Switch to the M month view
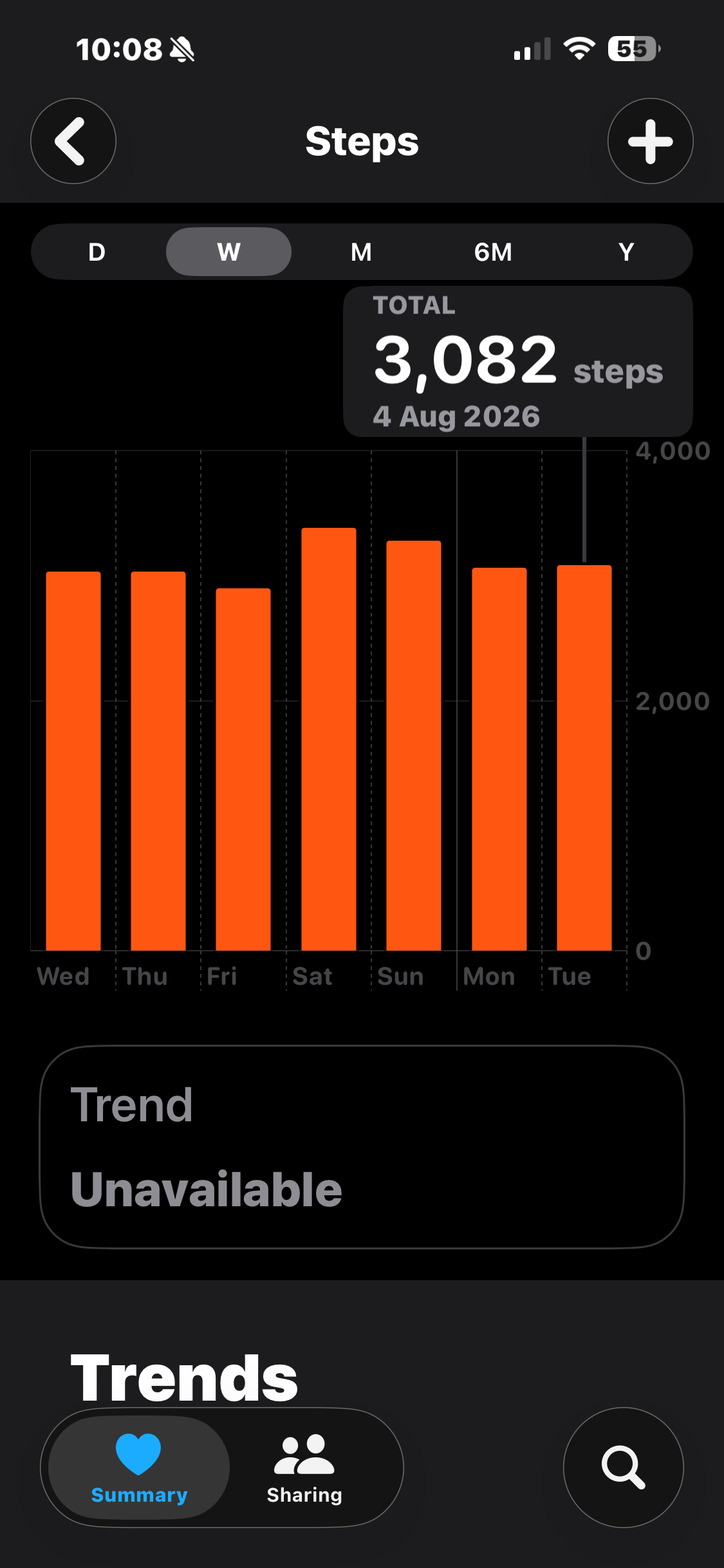 click(x=361, y=252)
